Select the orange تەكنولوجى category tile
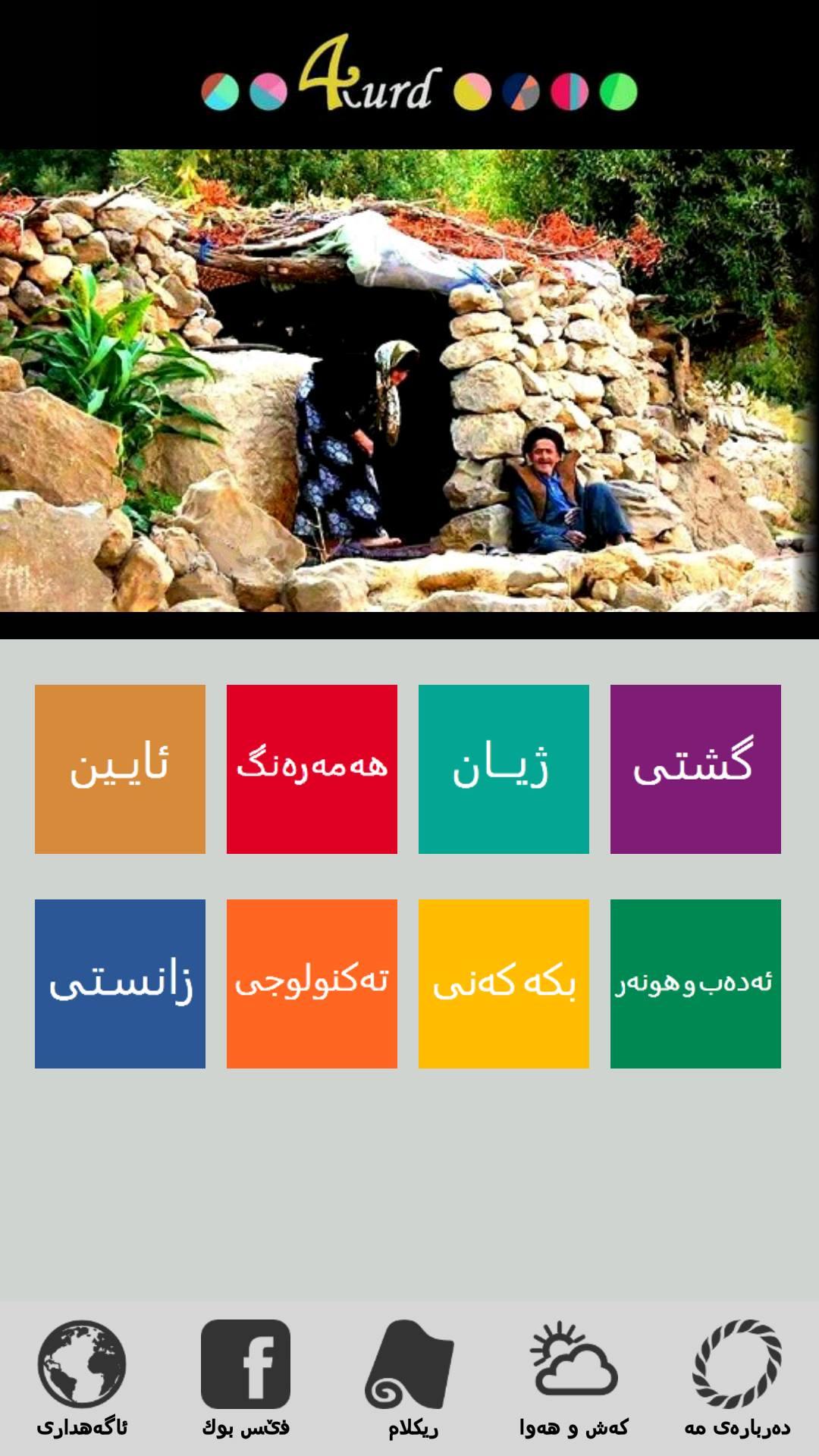Image resolution: width=819 pixels, height=1456 pixels. pos(312,984)
